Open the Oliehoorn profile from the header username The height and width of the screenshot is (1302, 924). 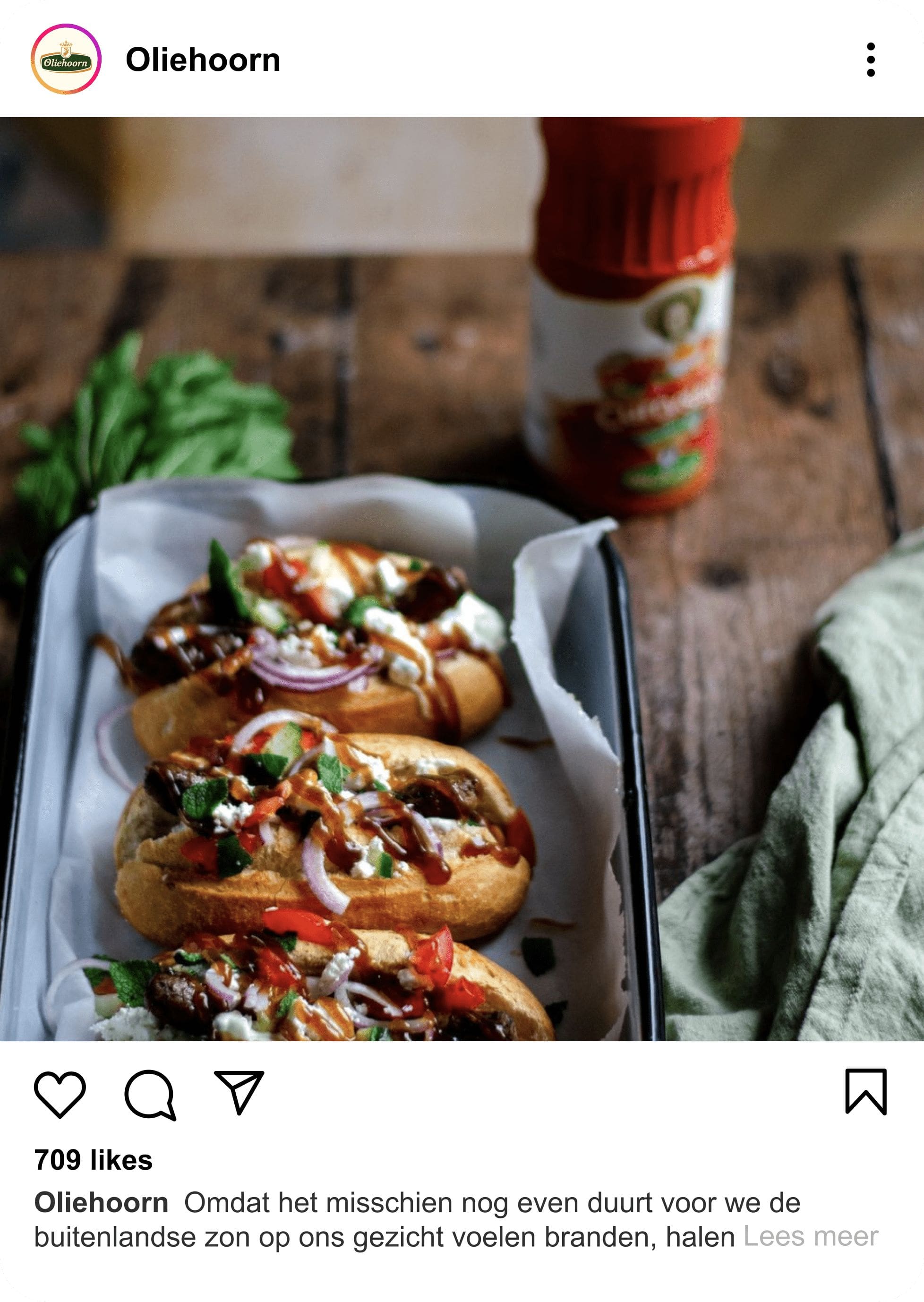[x=203, y=60]
